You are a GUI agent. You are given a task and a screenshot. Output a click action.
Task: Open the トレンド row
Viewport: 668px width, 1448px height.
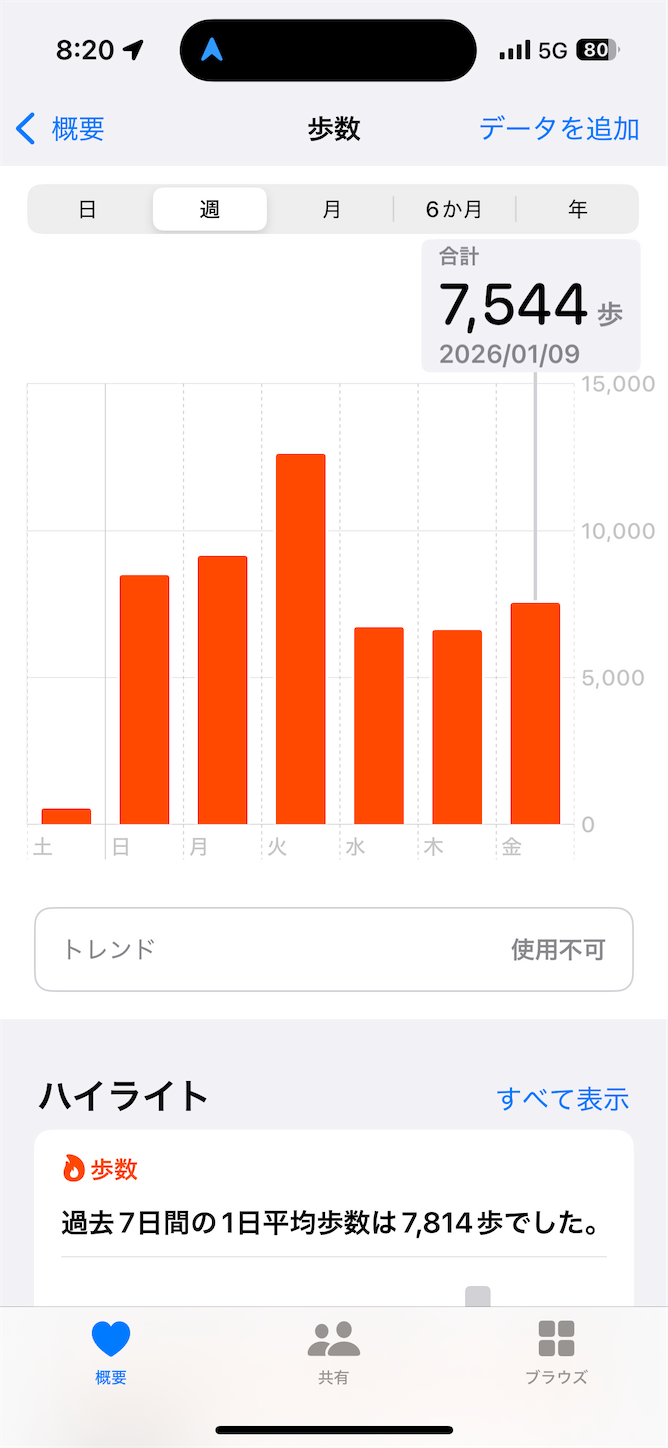coord(334,949)
